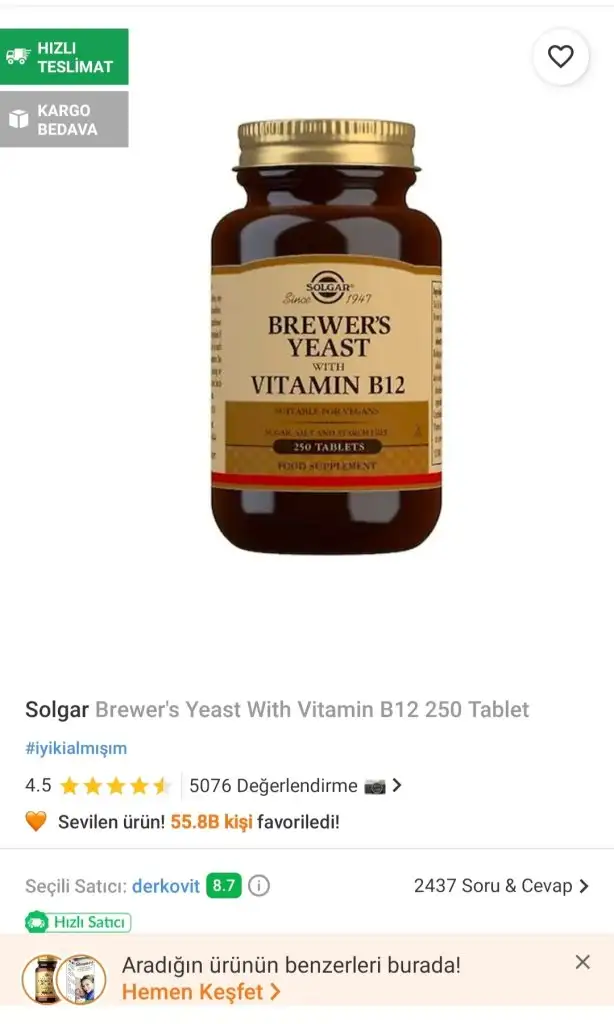Add product to favorites with heart icon

(561, 57)
